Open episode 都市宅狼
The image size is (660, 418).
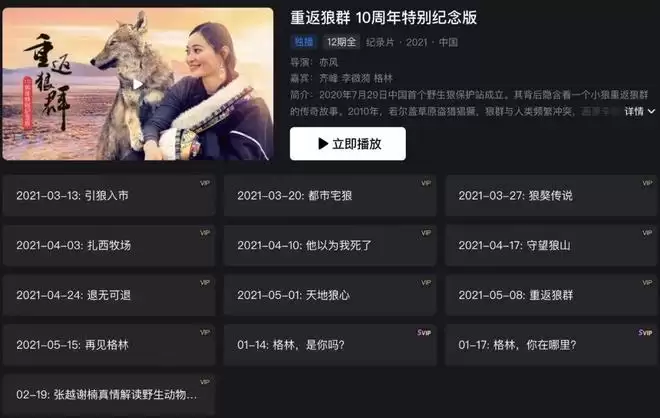point(329,196)
